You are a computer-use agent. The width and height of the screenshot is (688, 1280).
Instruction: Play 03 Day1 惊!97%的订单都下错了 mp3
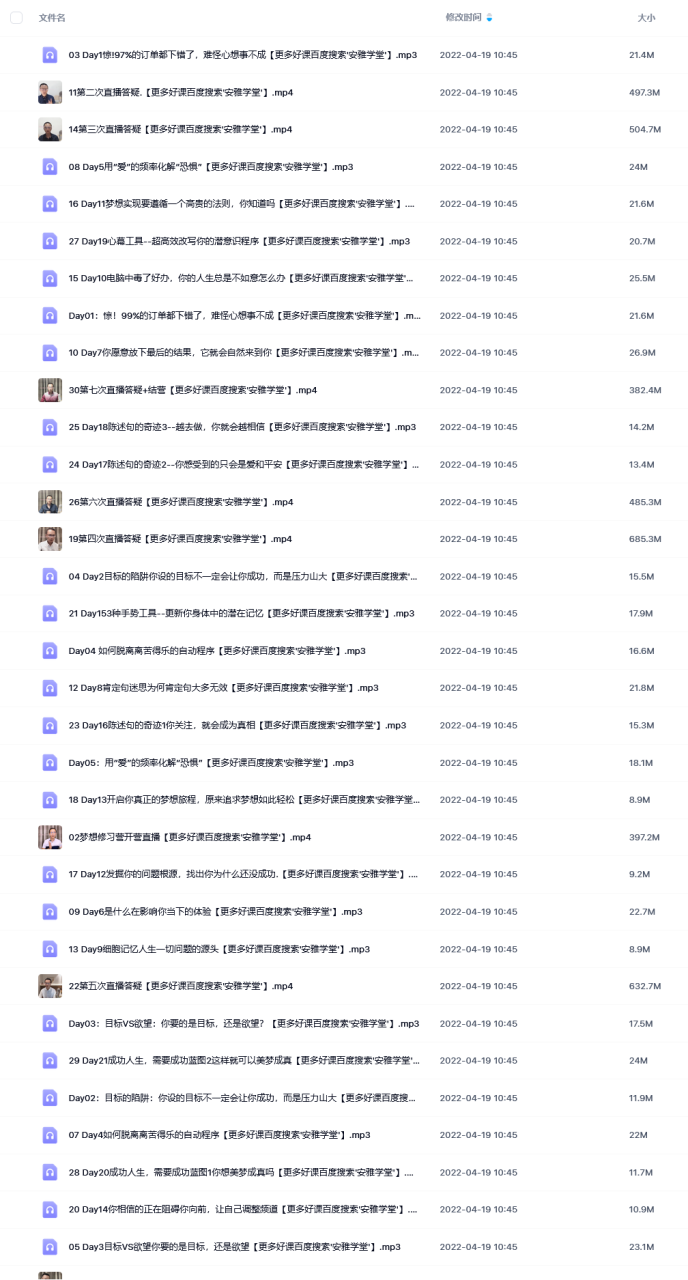coord(243,55)
